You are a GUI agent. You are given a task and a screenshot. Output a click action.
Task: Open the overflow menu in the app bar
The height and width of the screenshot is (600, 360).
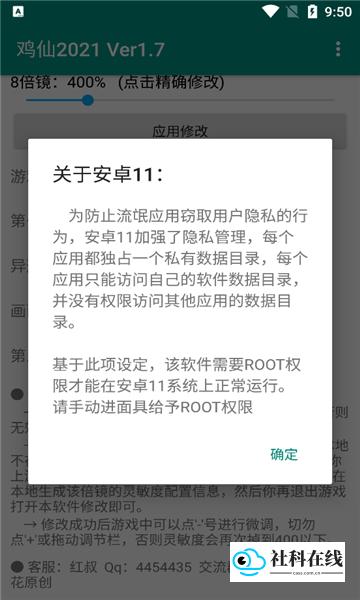tap(338, 49)
